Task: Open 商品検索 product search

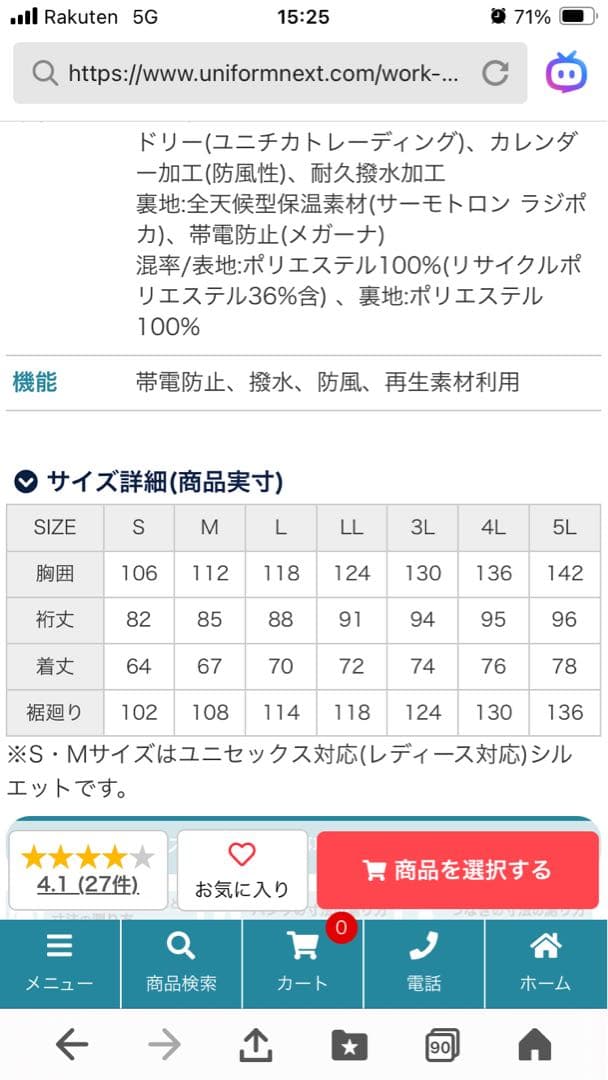Action: point(181,963)
